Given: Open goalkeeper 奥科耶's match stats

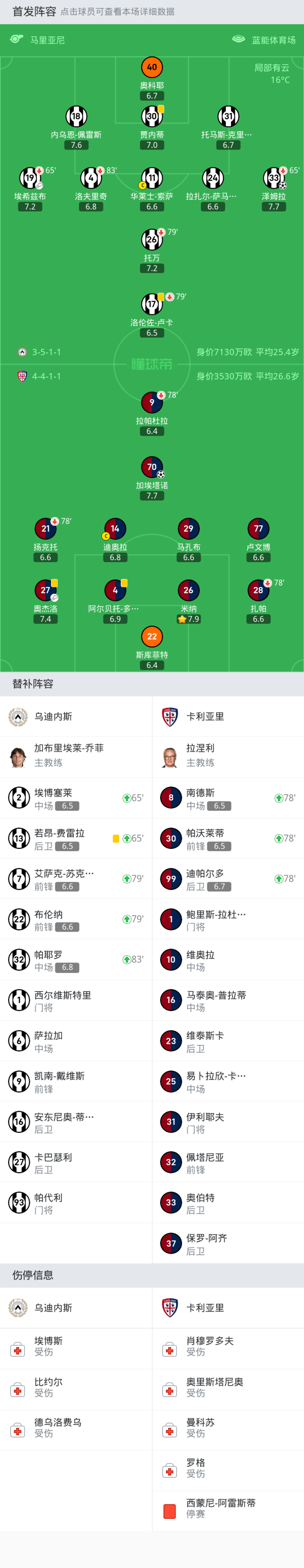Looking at the screenshot, I should pos(152,68).
